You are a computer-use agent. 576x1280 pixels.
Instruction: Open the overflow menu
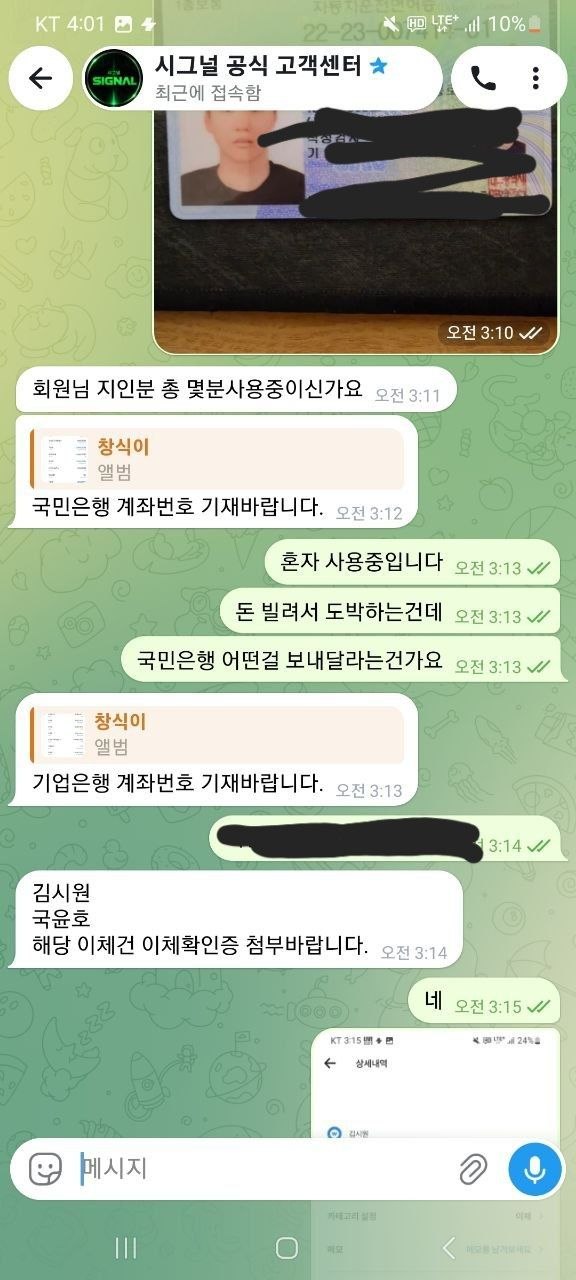537,79
